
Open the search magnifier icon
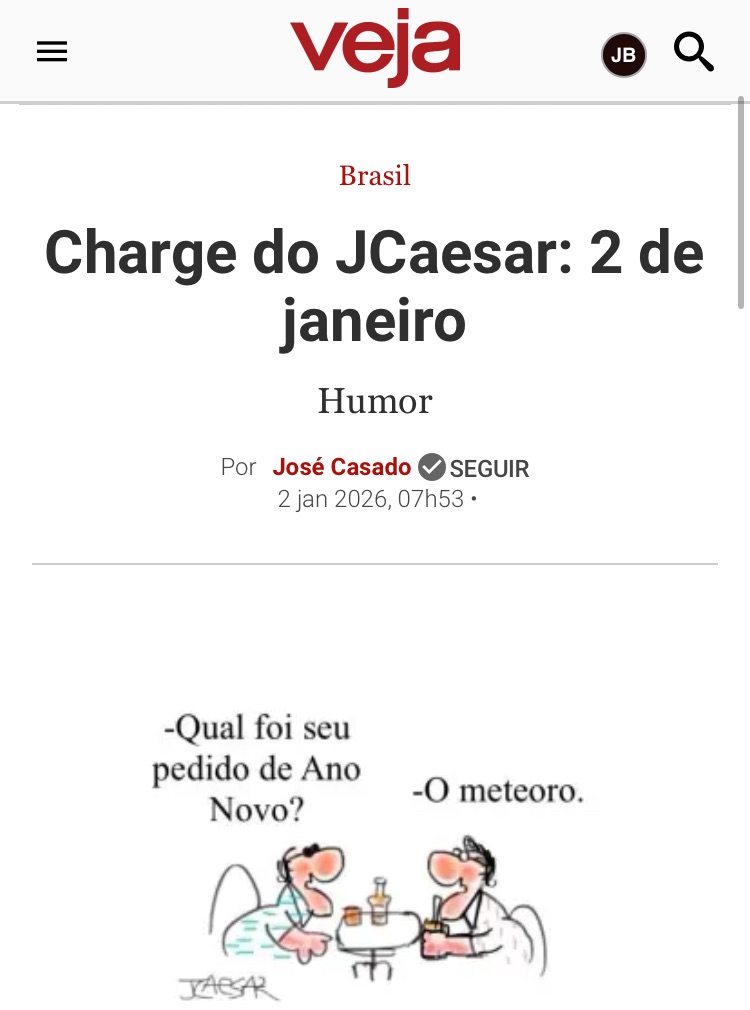(693, 52)
